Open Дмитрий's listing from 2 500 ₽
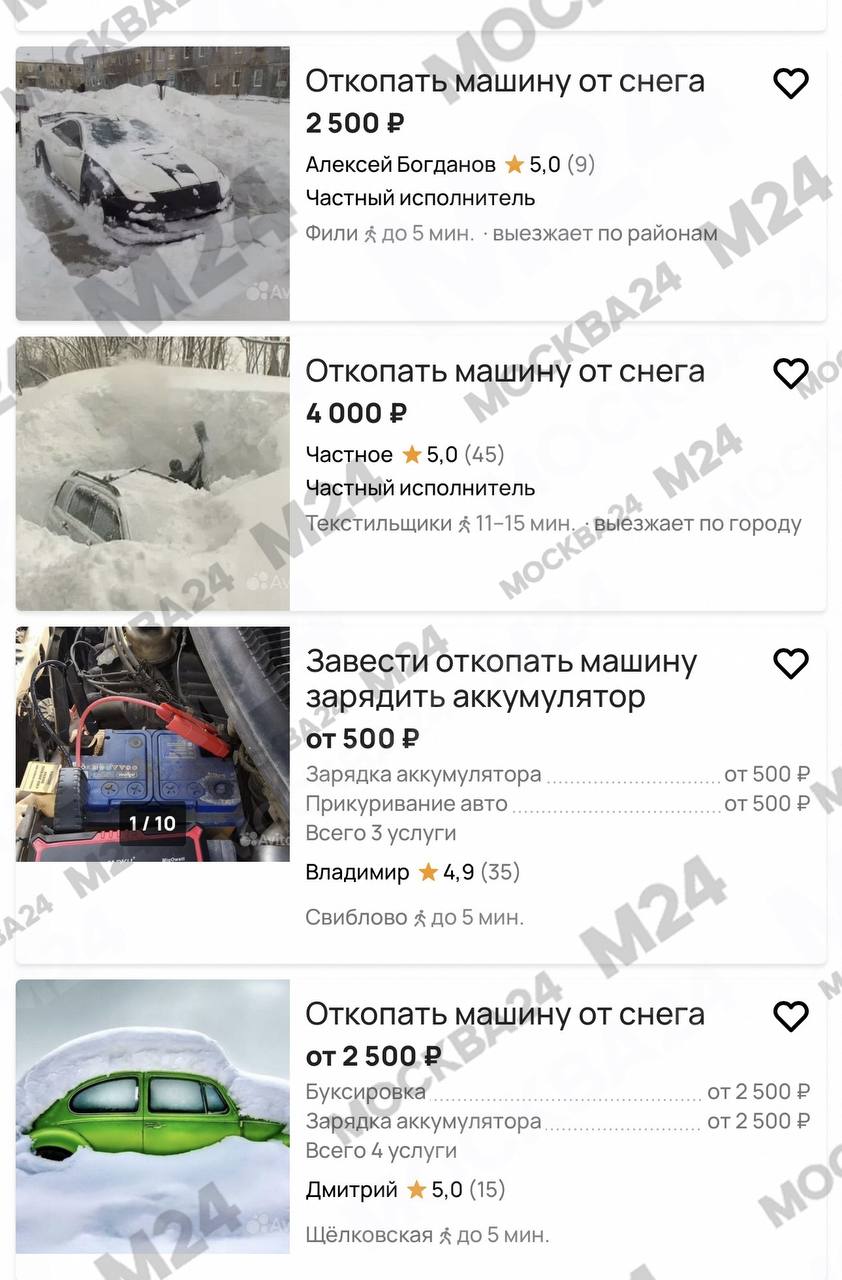This screenshot has width=842, height=1280. pyautogui.click(x=504, y=1014)
